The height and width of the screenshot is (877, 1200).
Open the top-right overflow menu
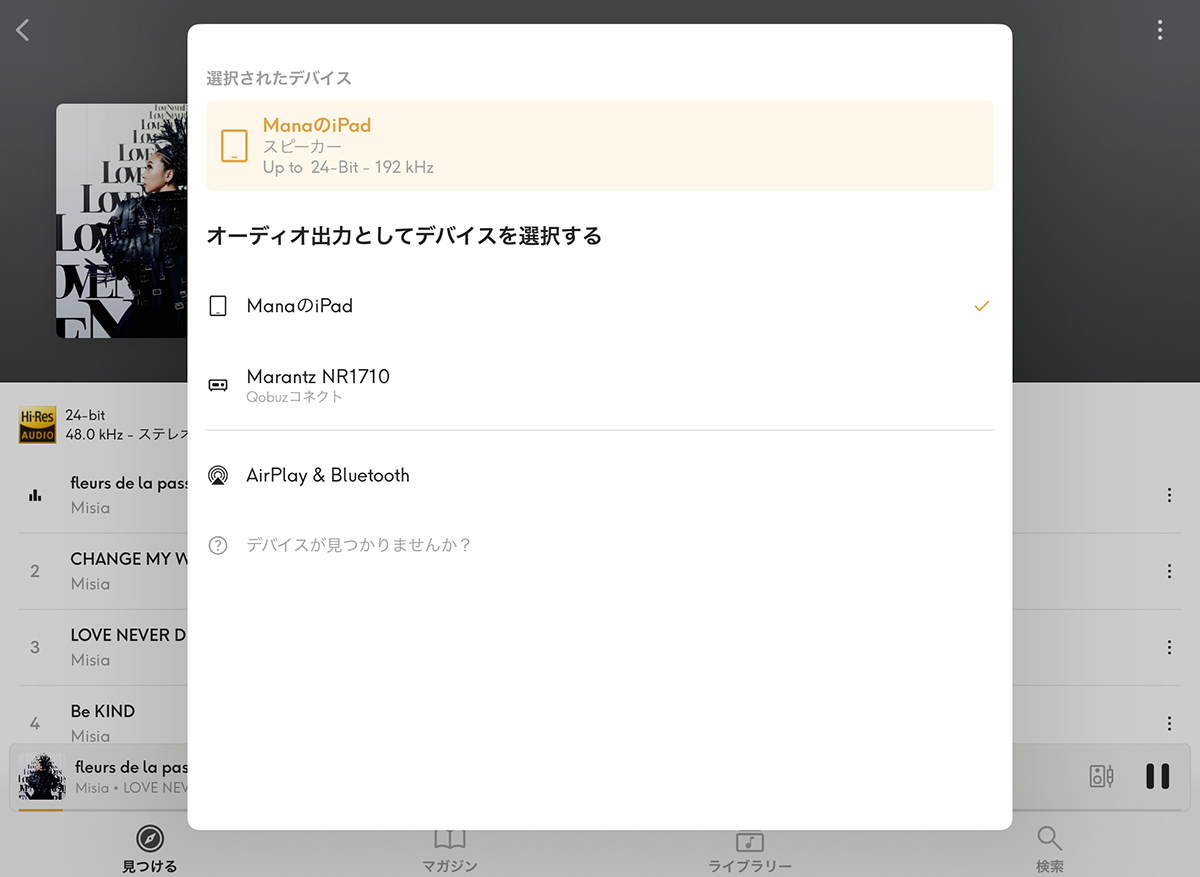[x=1159, y=30]
